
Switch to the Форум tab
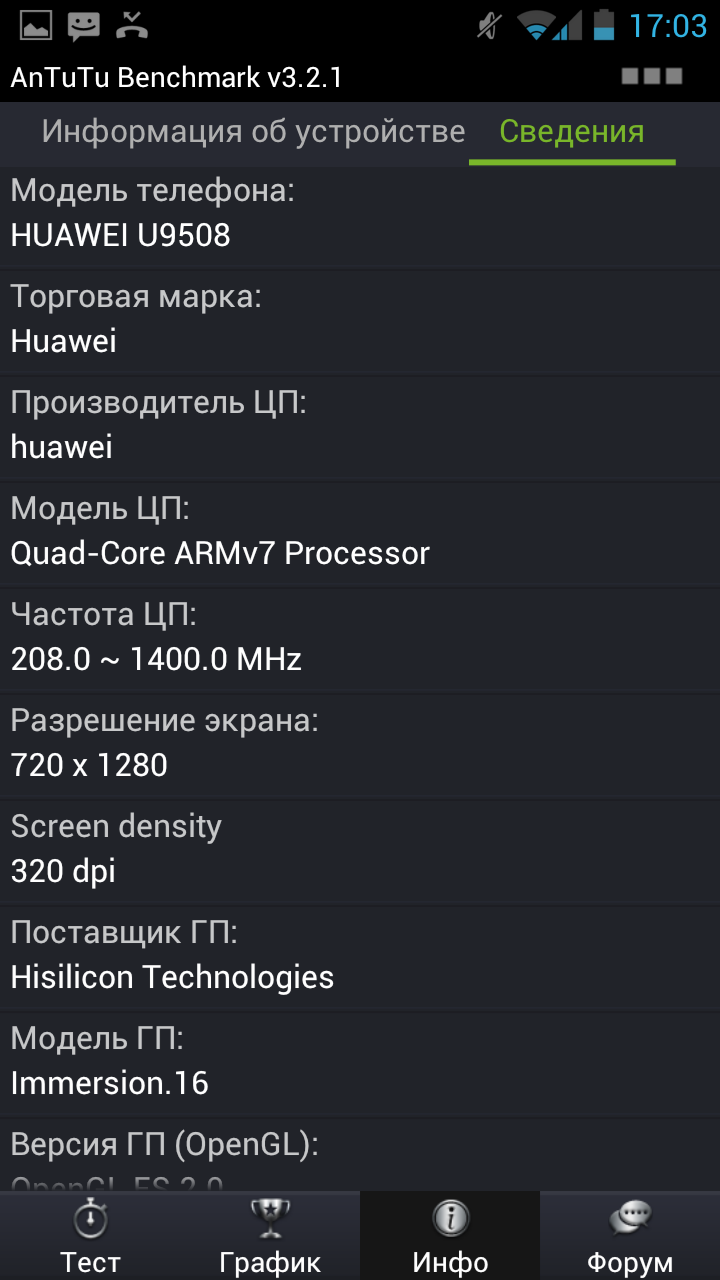pyautogui.click(x=630, y=1236)
